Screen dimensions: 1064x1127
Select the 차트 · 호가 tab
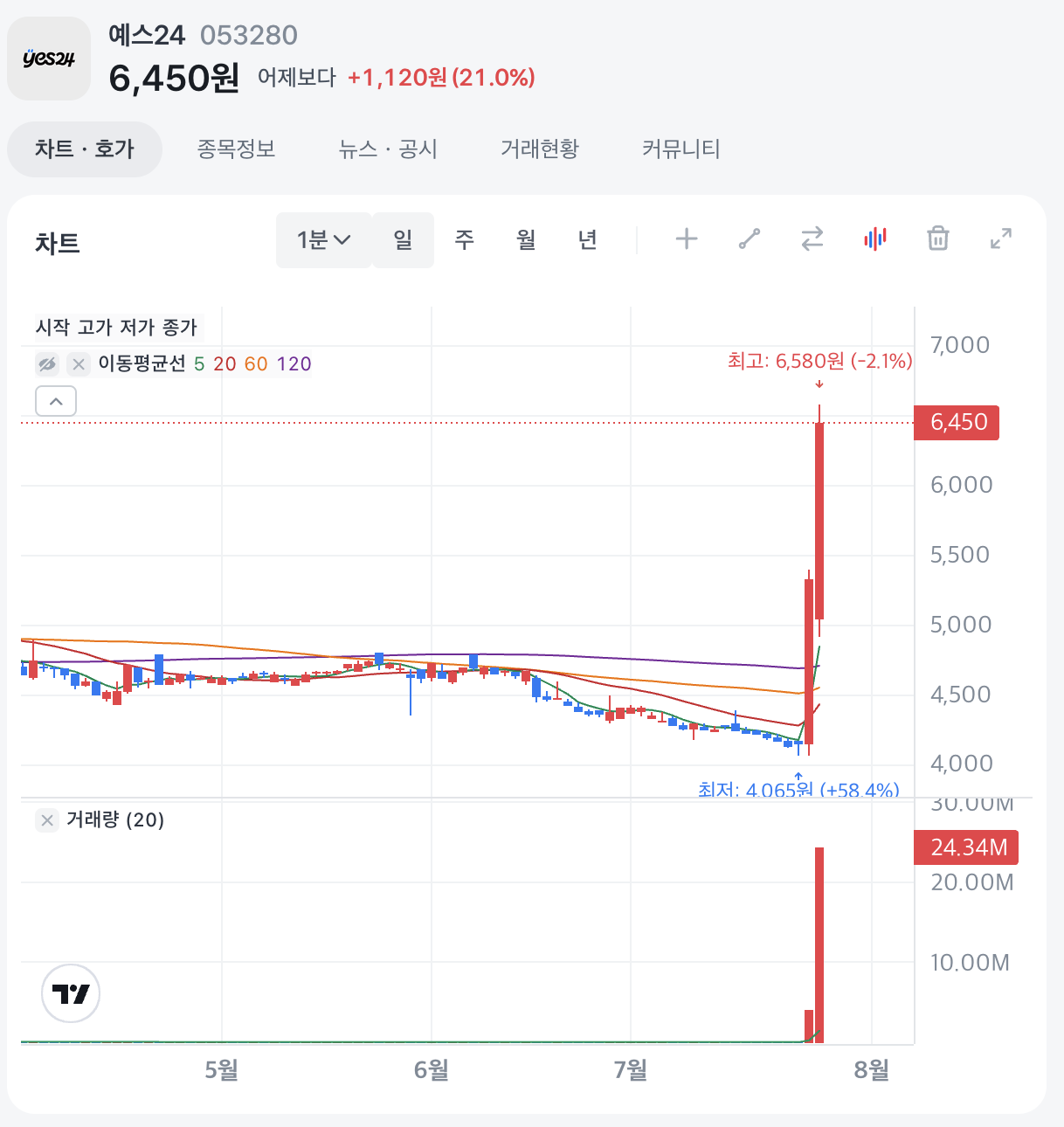click(x=85, y=149)
